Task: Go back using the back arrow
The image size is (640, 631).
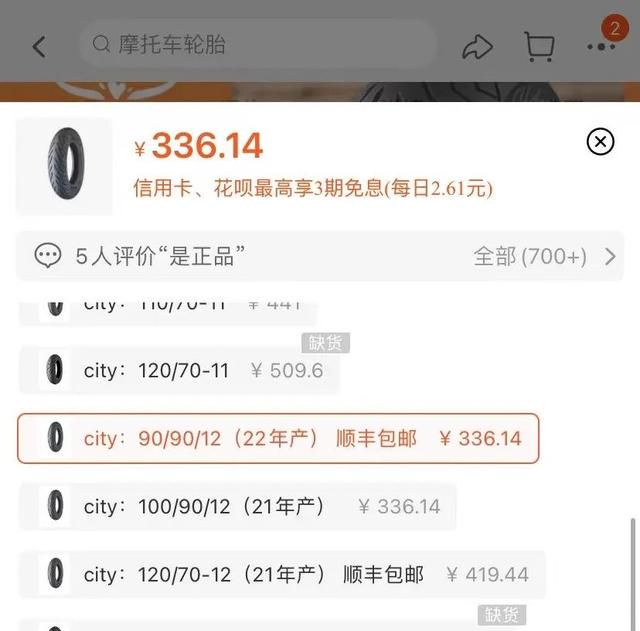Action: (39, 46)
